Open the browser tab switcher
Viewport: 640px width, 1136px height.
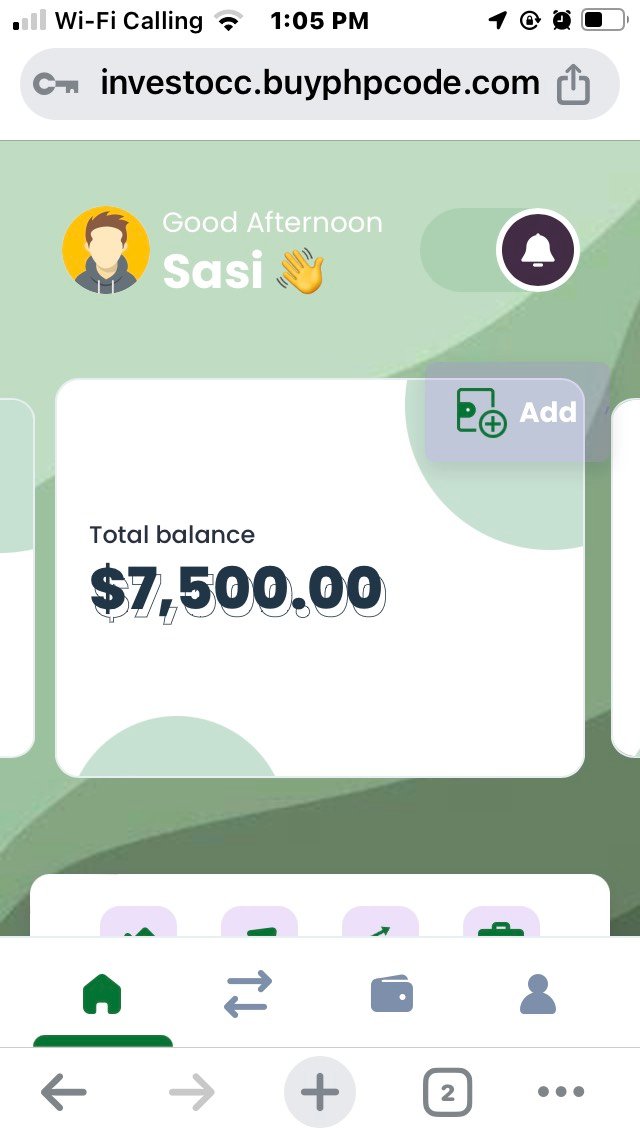pos(447,1093)
